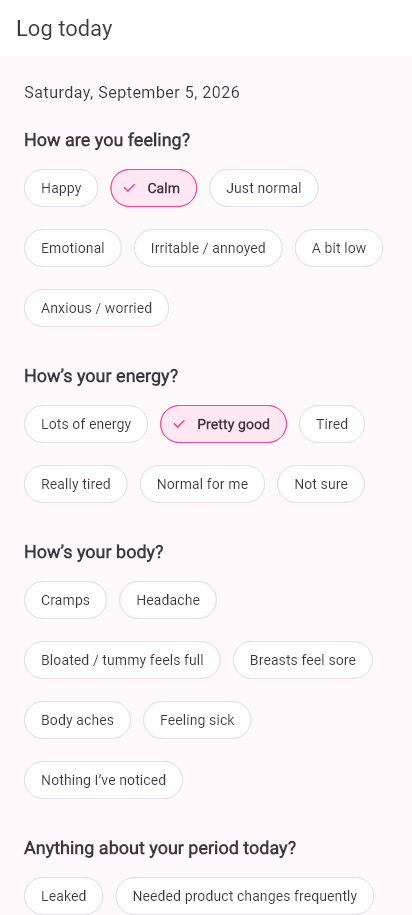The image size is (412, 915).
Task: Choose Just normal as your feeling
Action: [x=264, y=188]
